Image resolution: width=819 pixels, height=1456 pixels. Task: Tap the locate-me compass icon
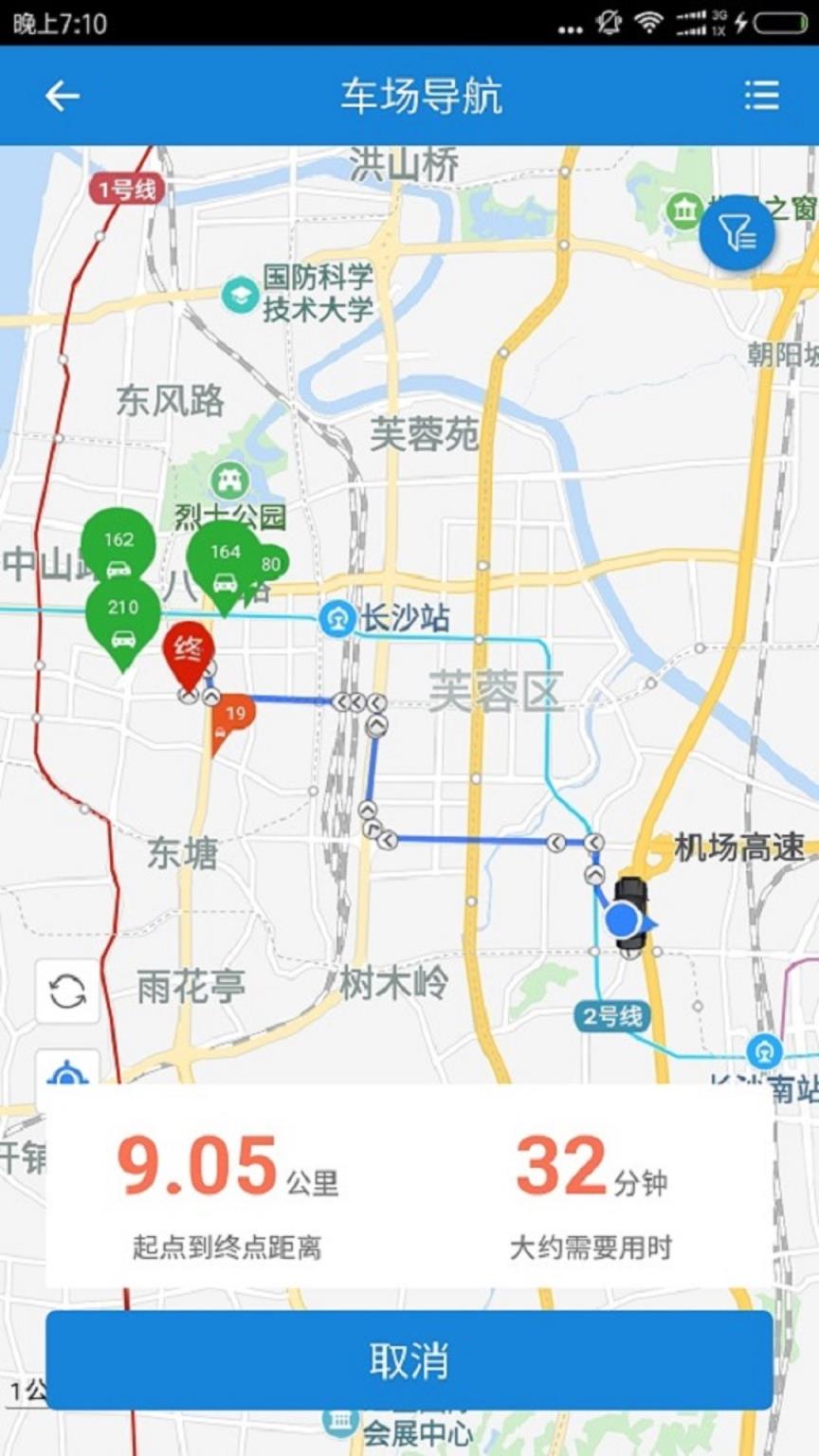point(64,1072)
